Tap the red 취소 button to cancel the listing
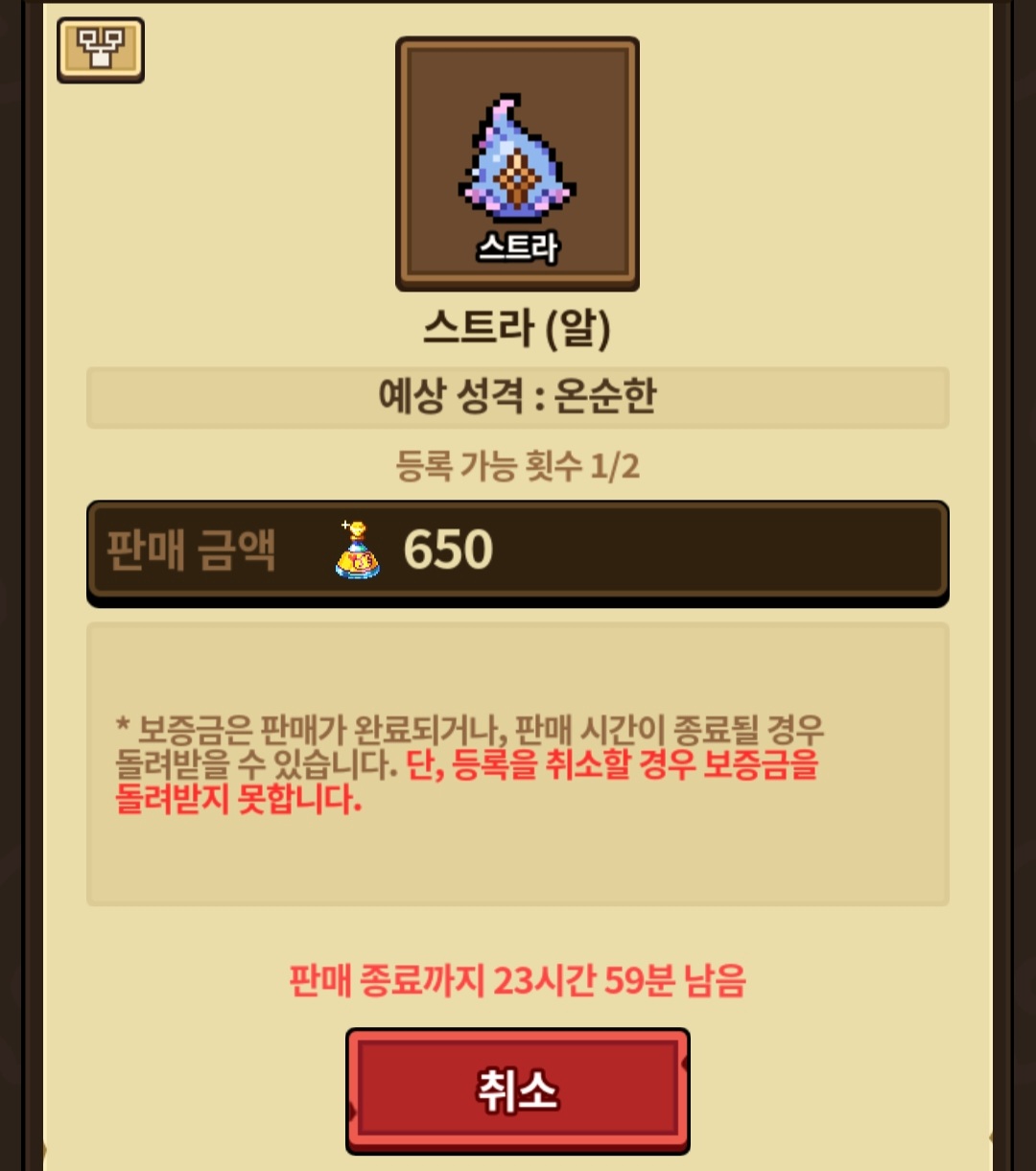 point(517,1090)
